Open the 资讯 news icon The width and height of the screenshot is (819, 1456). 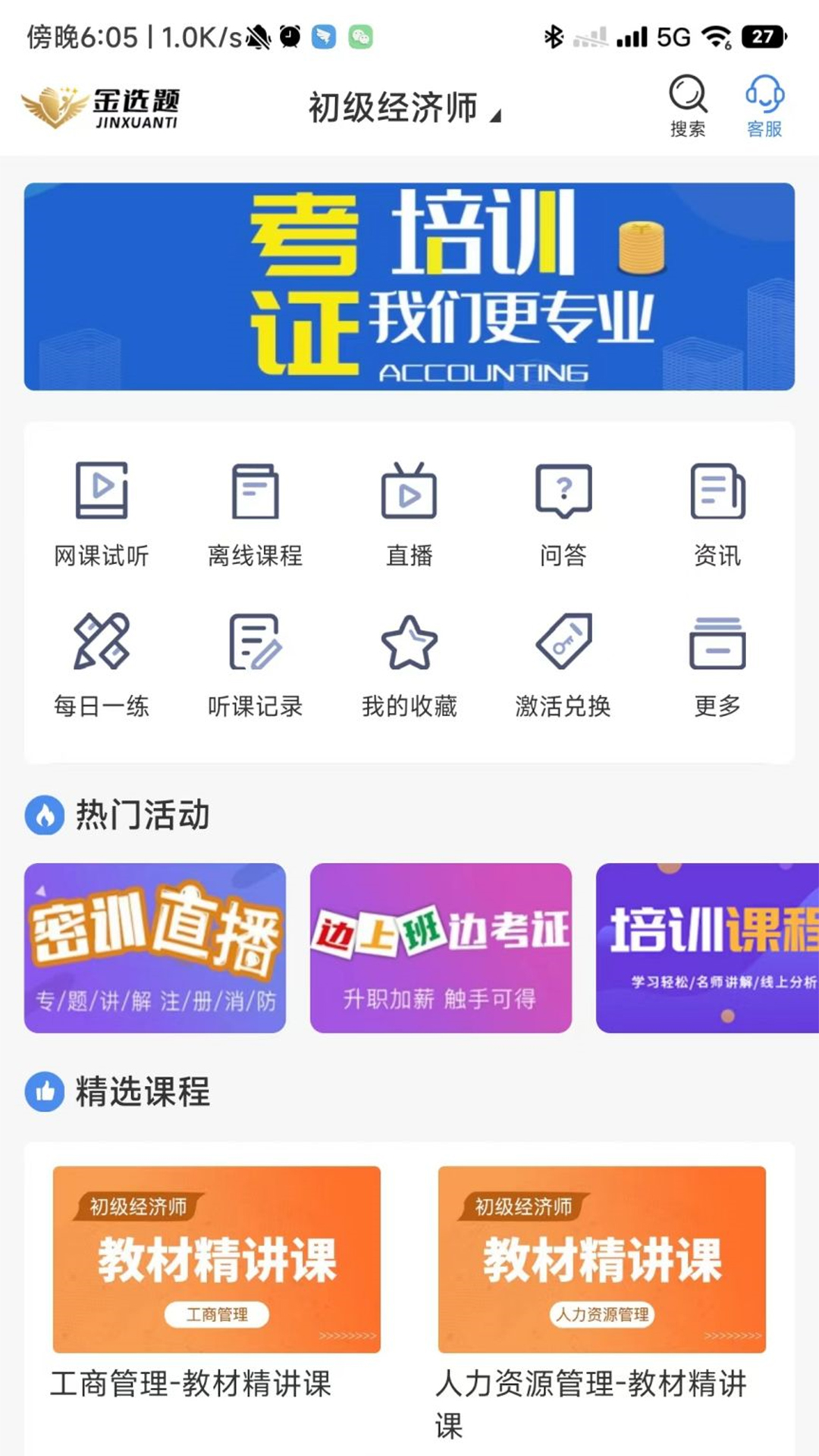click(717, 508)
